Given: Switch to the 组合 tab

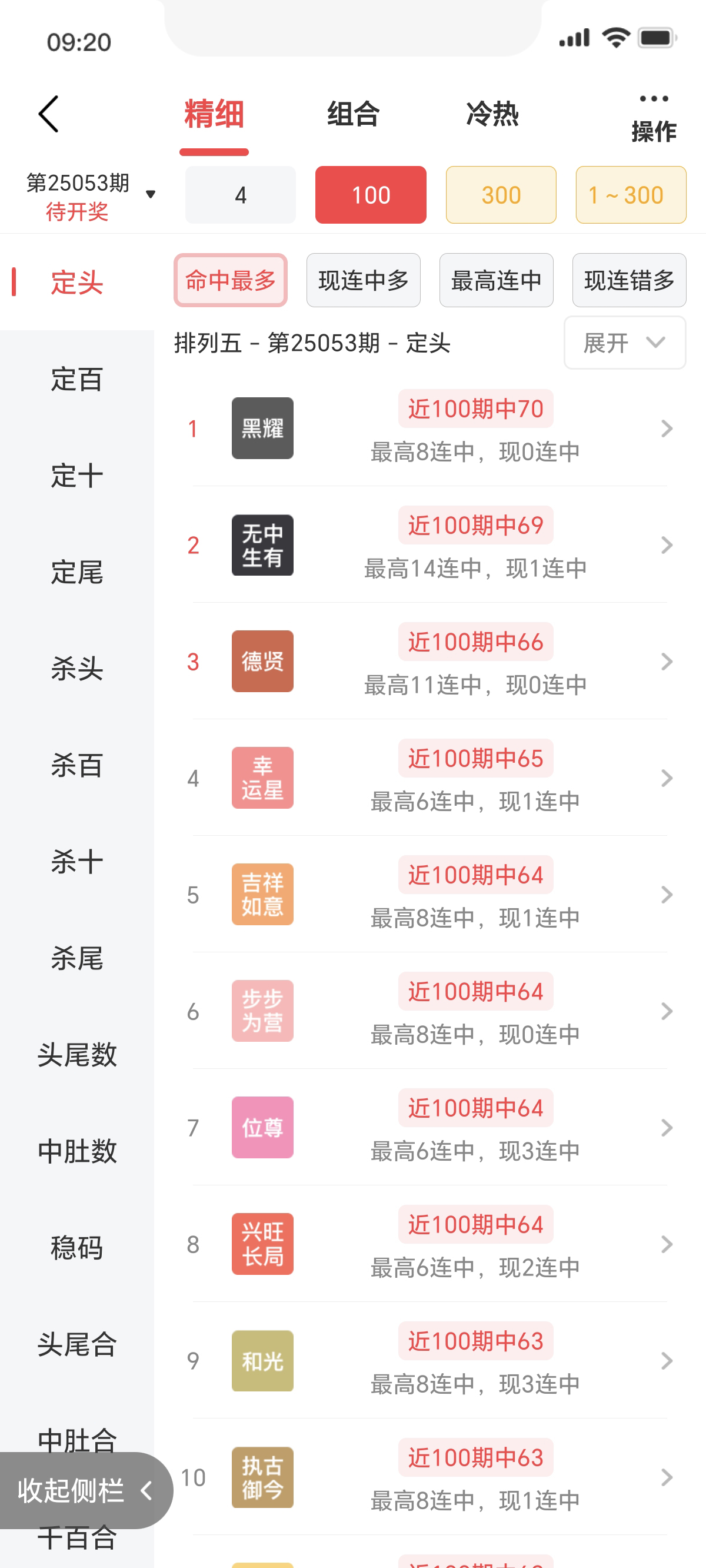Looking at the screenshot, I should coord(353,114).
